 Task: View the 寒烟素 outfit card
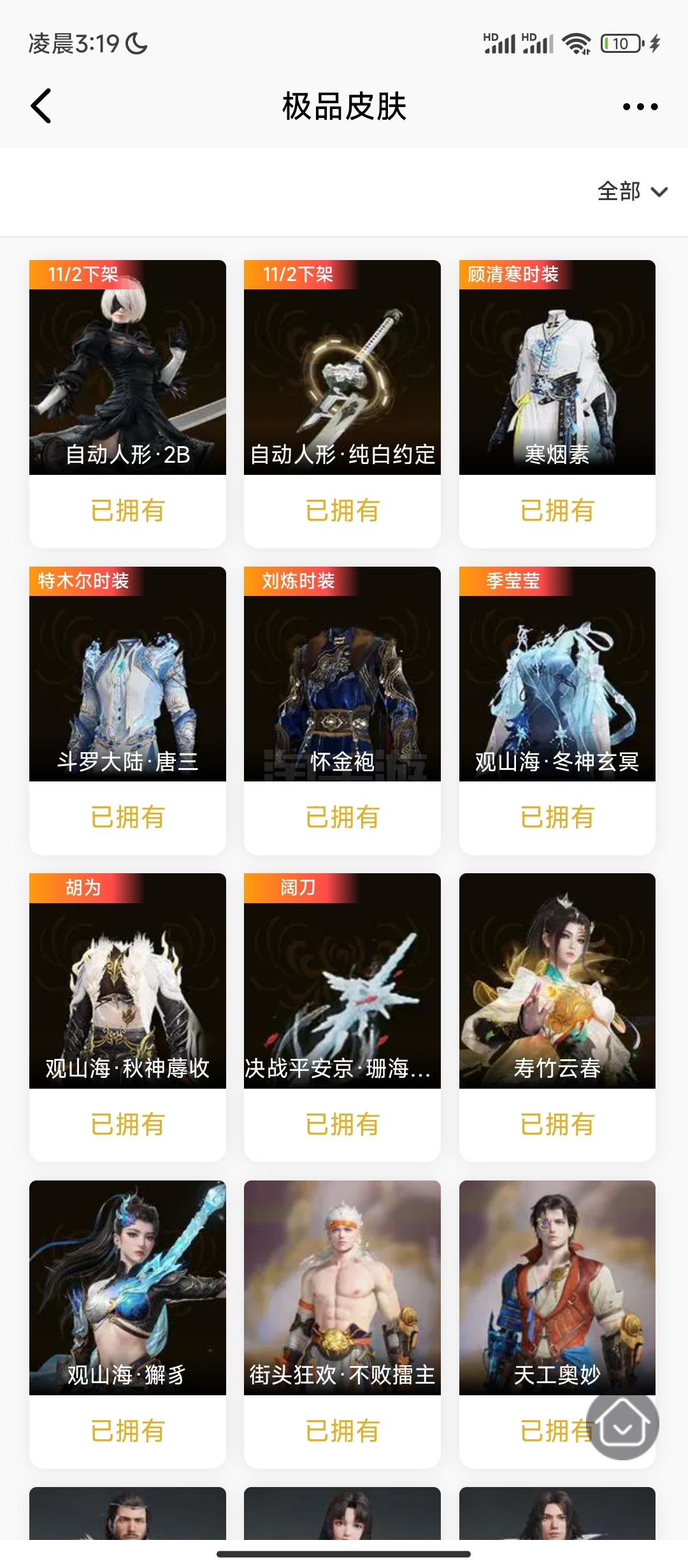point(557,403)
